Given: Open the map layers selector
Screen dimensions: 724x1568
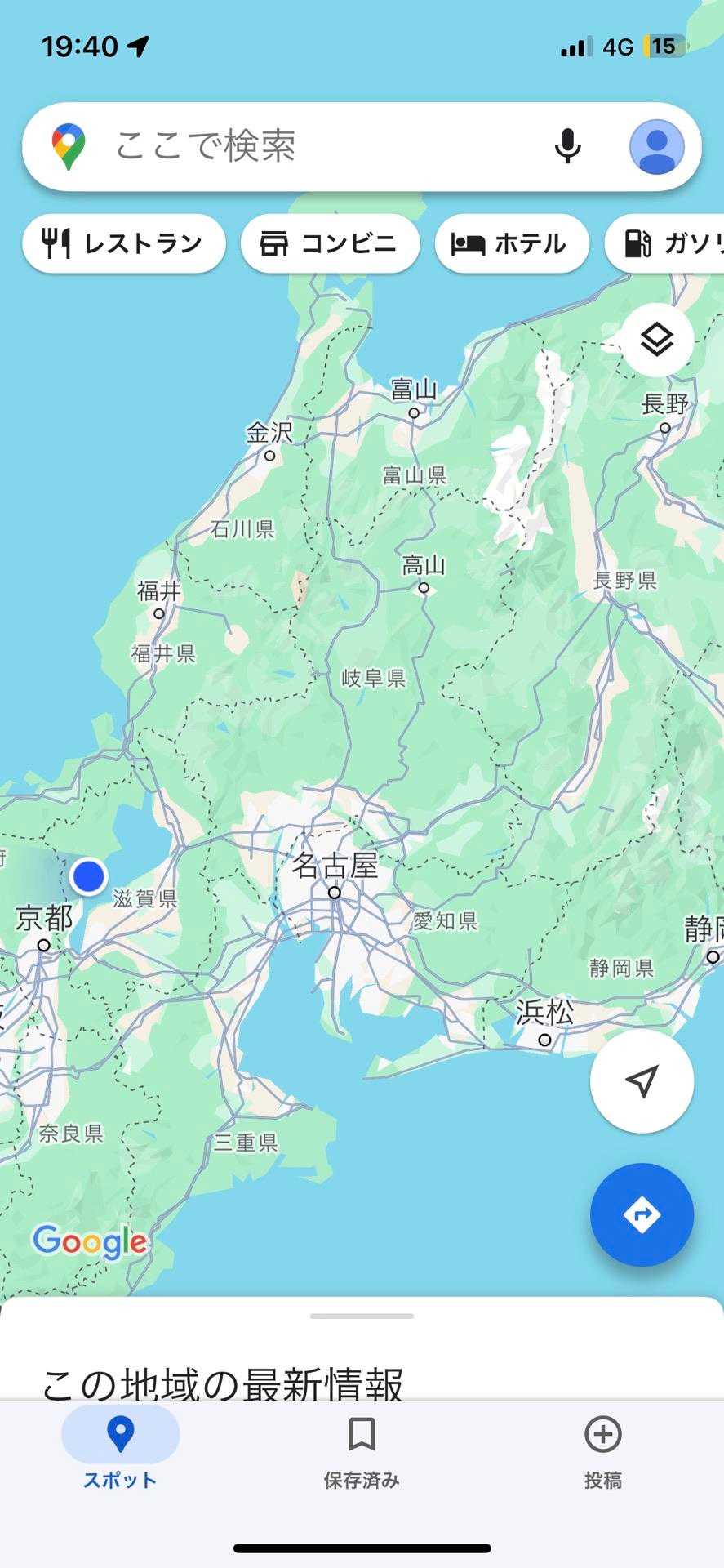Looking at the screenshot, I should click(657, 340).
